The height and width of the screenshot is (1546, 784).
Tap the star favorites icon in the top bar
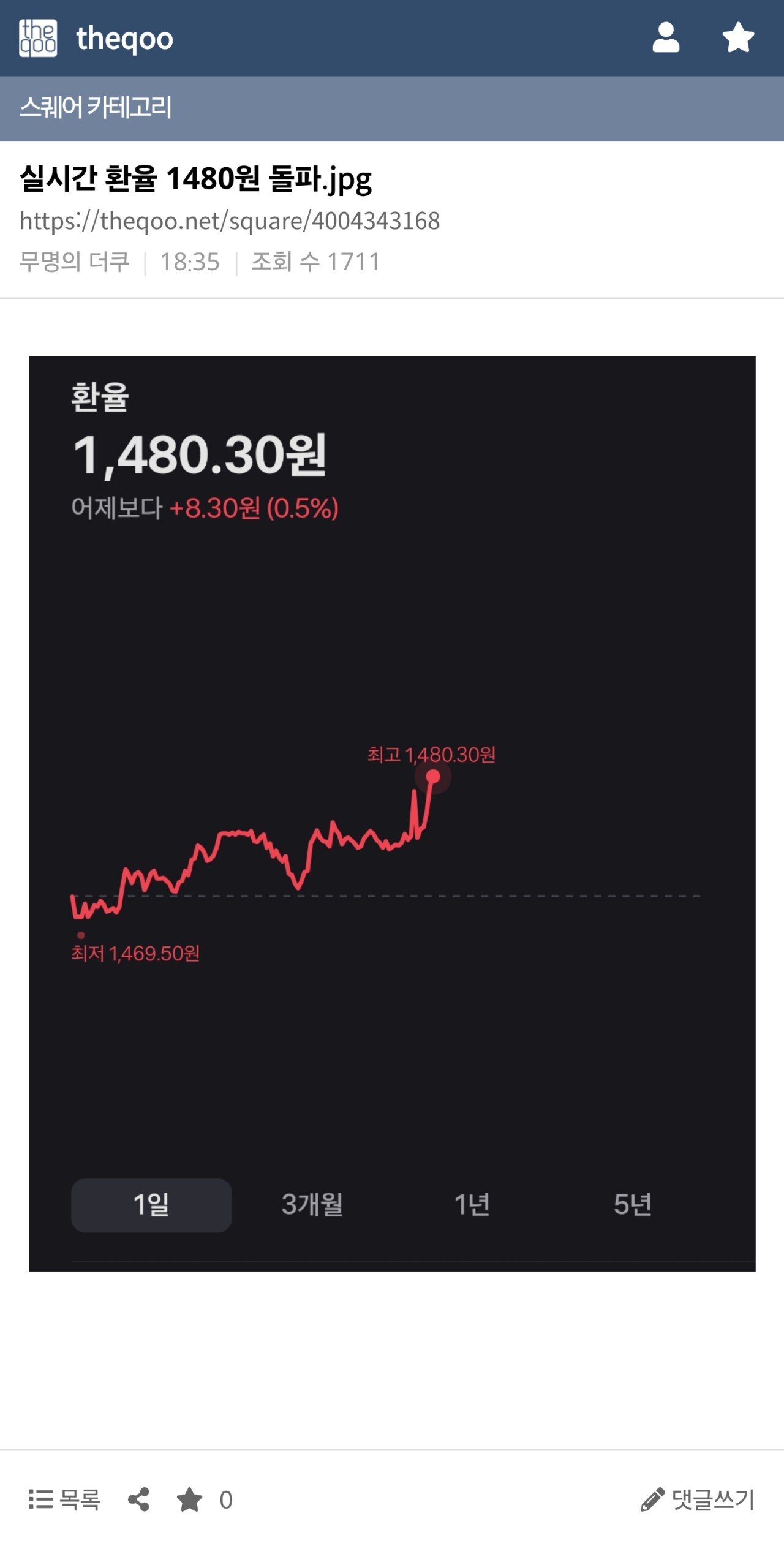point(738,38)
